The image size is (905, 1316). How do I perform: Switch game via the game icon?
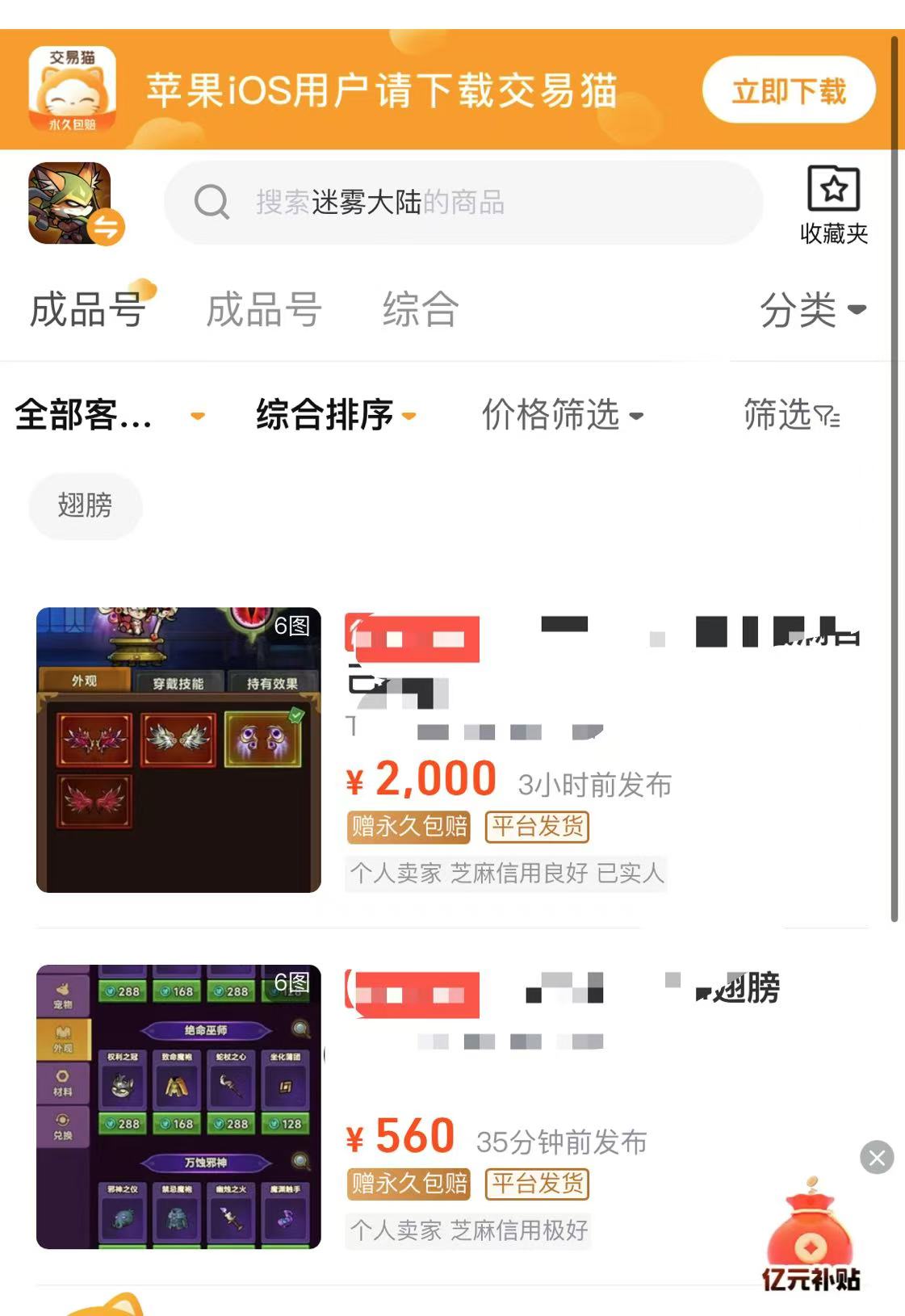(73, 203)
